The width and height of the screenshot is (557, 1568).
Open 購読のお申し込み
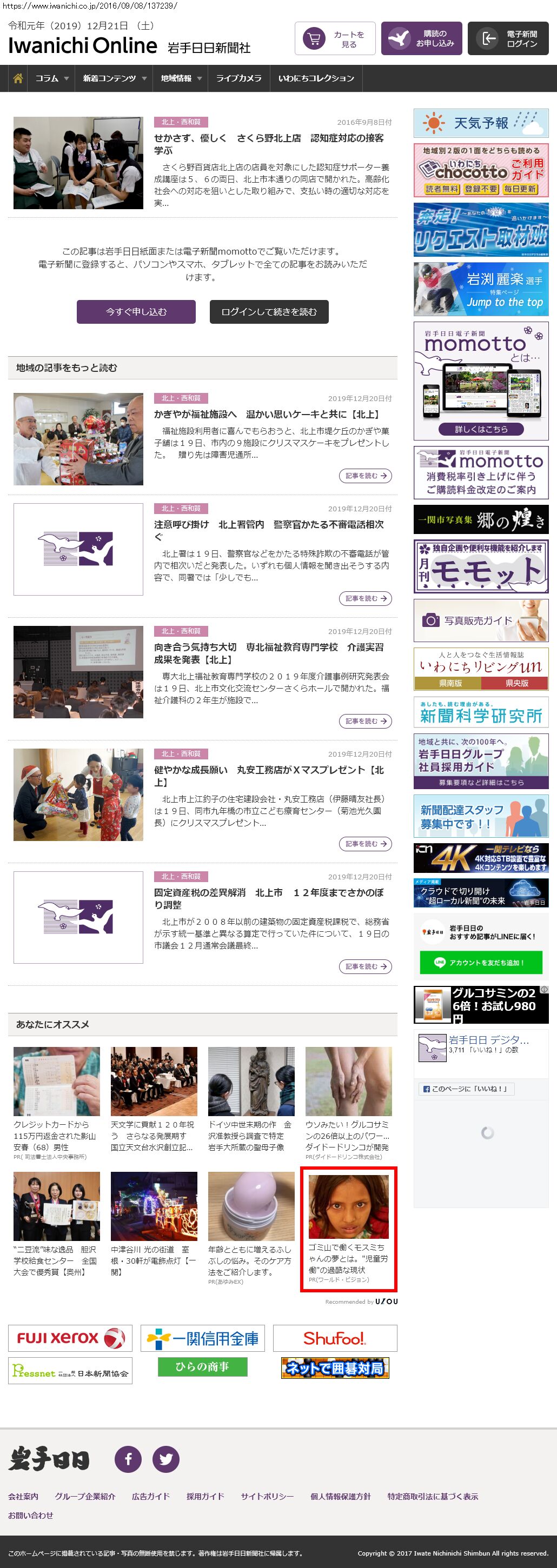tap(421, 39)
